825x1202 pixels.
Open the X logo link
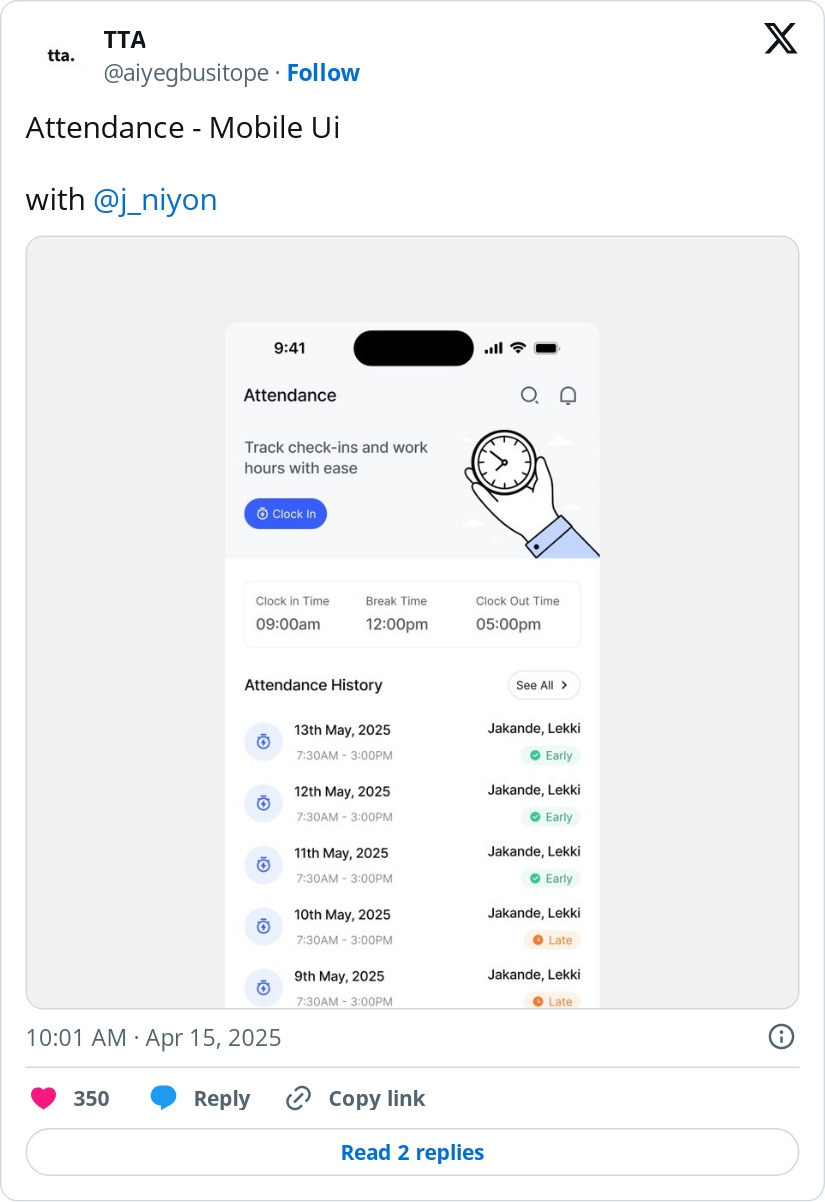point(781,39)
